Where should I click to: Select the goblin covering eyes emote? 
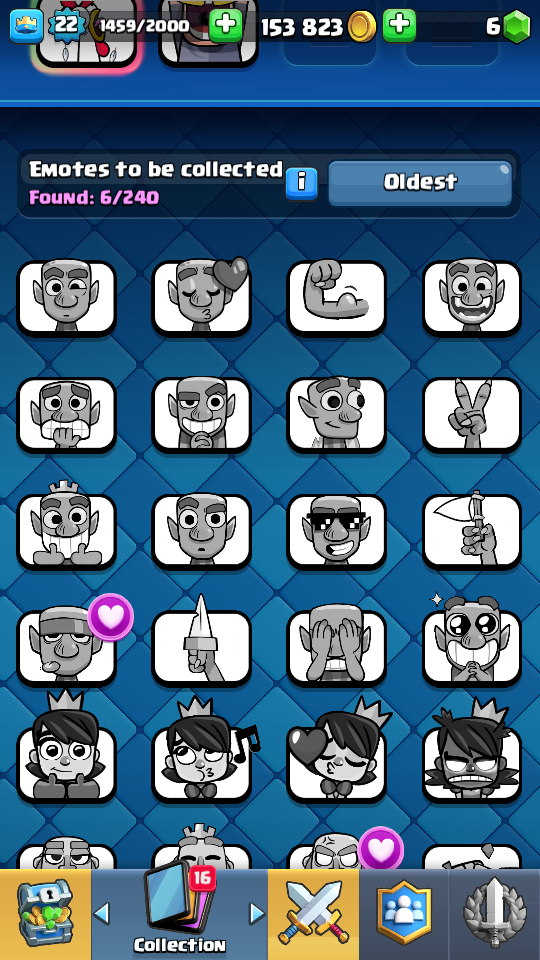(x=336, y=647)
